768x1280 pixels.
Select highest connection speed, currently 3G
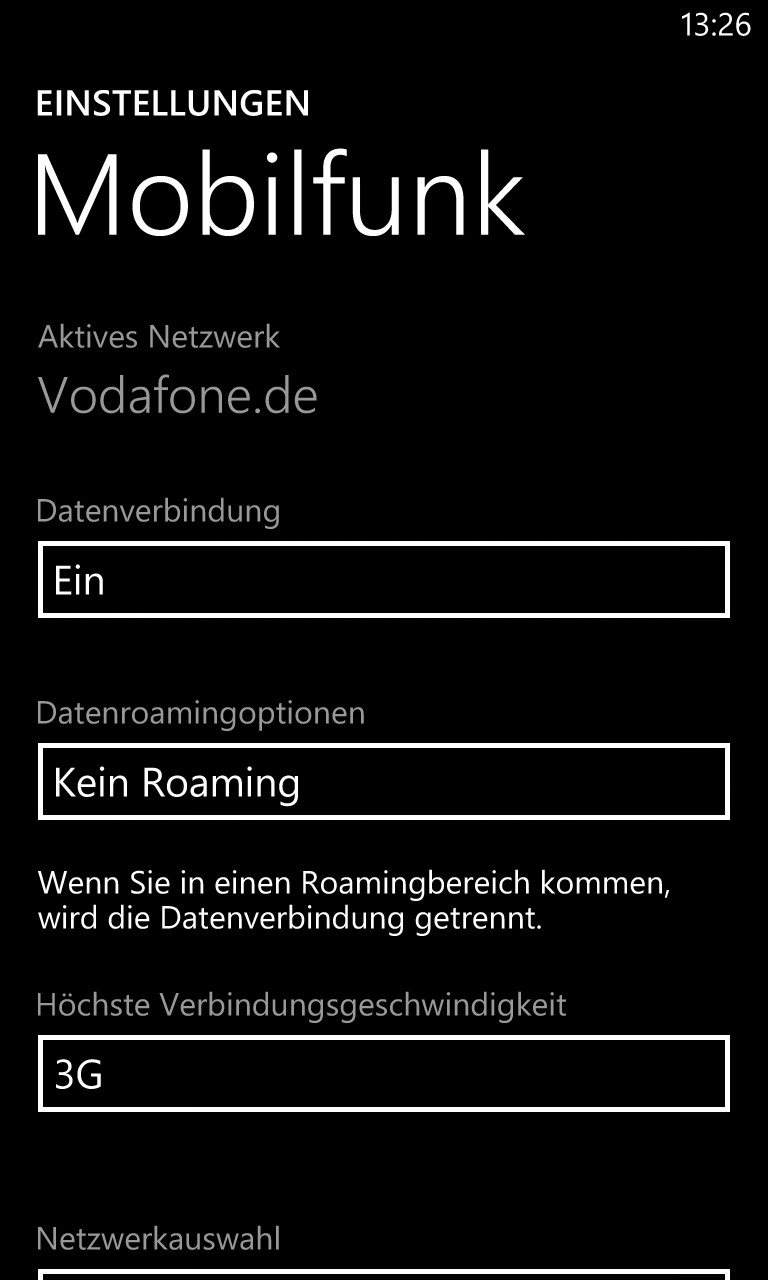(384, 1073)
